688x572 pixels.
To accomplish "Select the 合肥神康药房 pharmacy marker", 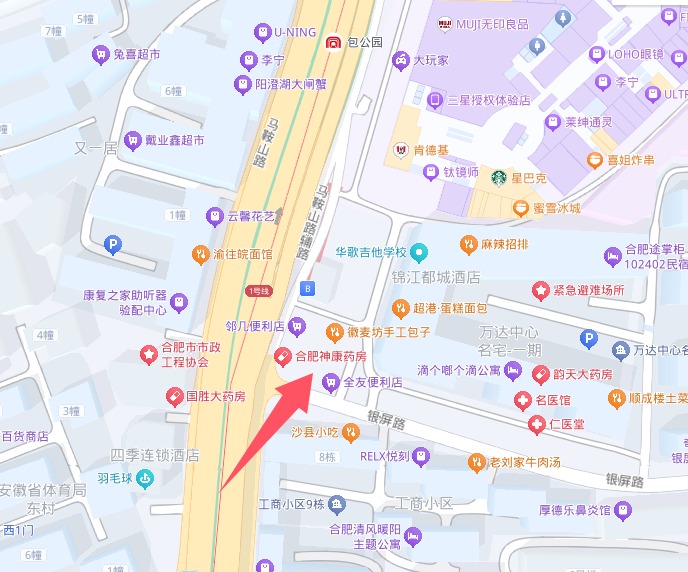I will [281, 356].
